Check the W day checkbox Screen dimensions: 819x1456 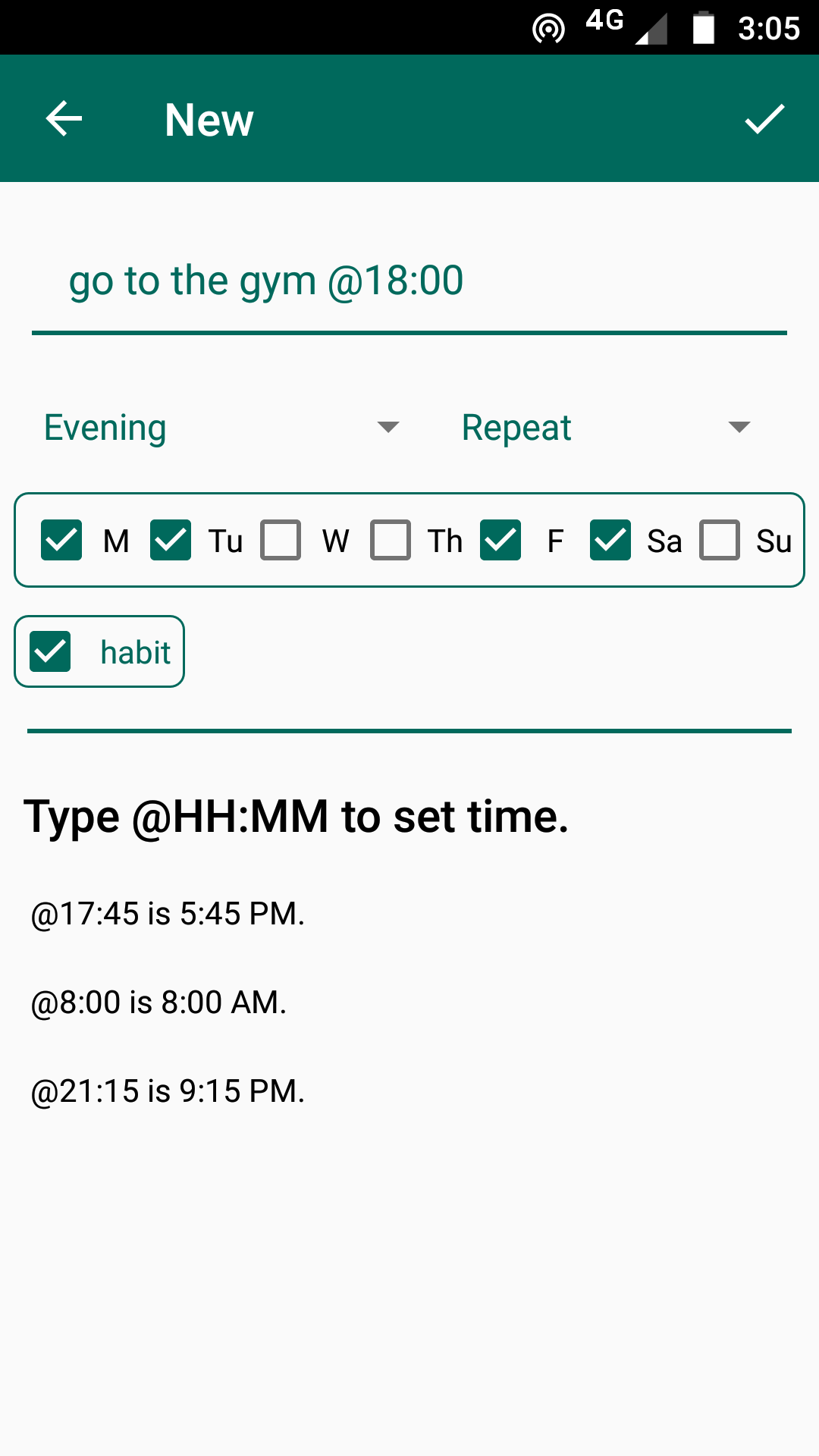click(281, 540)
